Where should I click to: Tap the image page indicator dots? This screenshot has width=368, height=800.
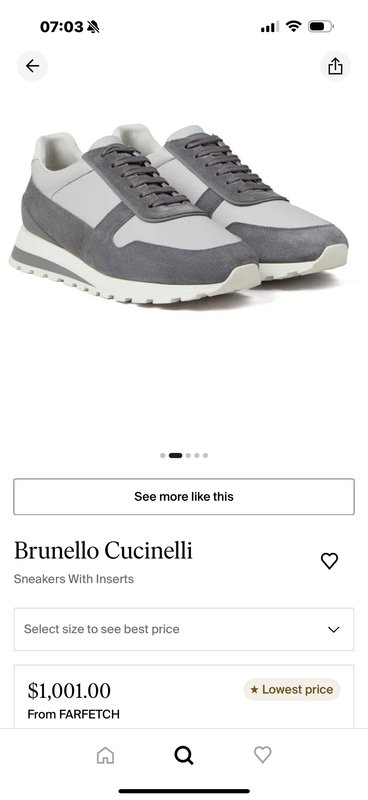[x=184, y=456]
